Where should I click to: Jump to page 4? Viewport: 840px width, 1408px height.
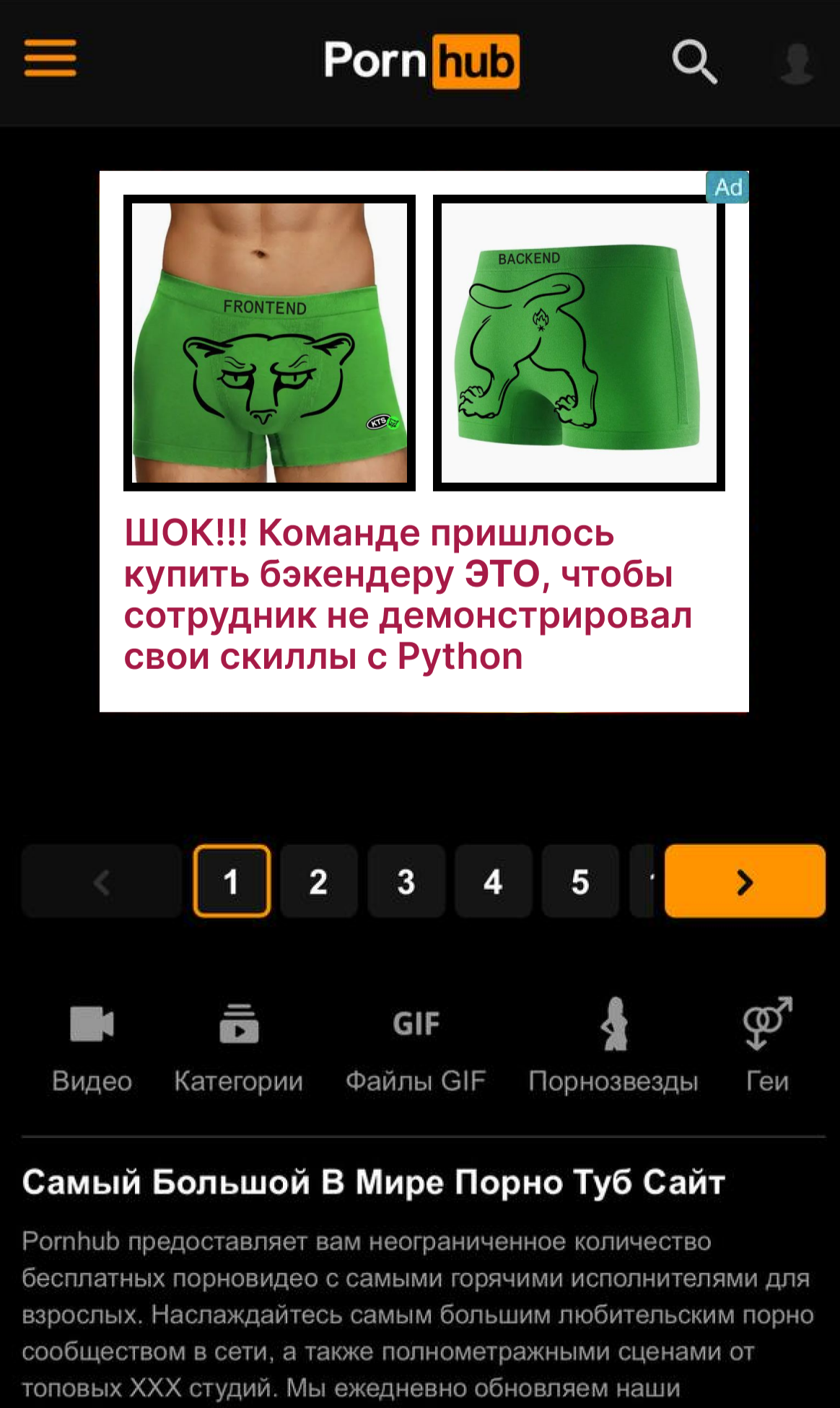[x=493, y=881]
